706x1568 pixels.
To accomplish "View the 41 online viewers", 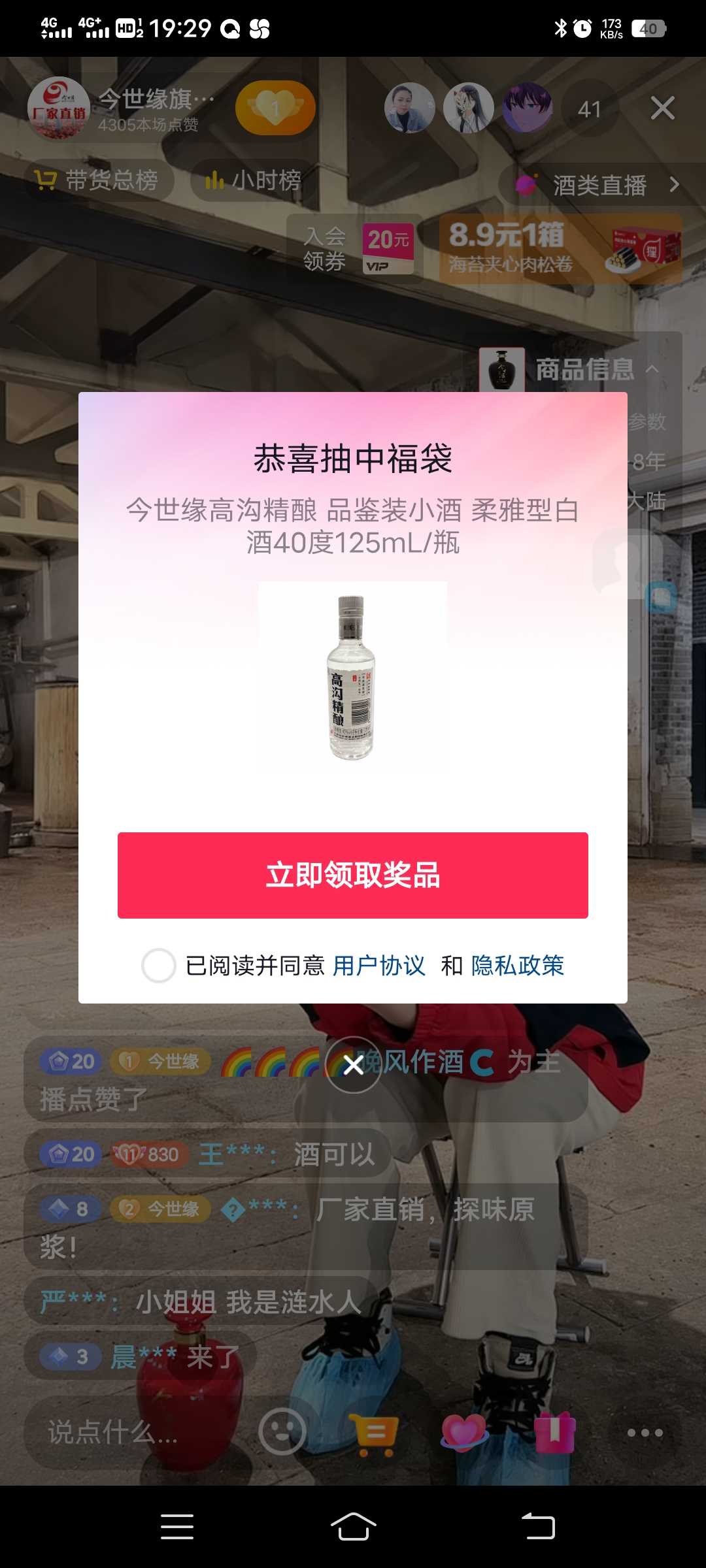I will pyautogui.click(x=589, y=109).
